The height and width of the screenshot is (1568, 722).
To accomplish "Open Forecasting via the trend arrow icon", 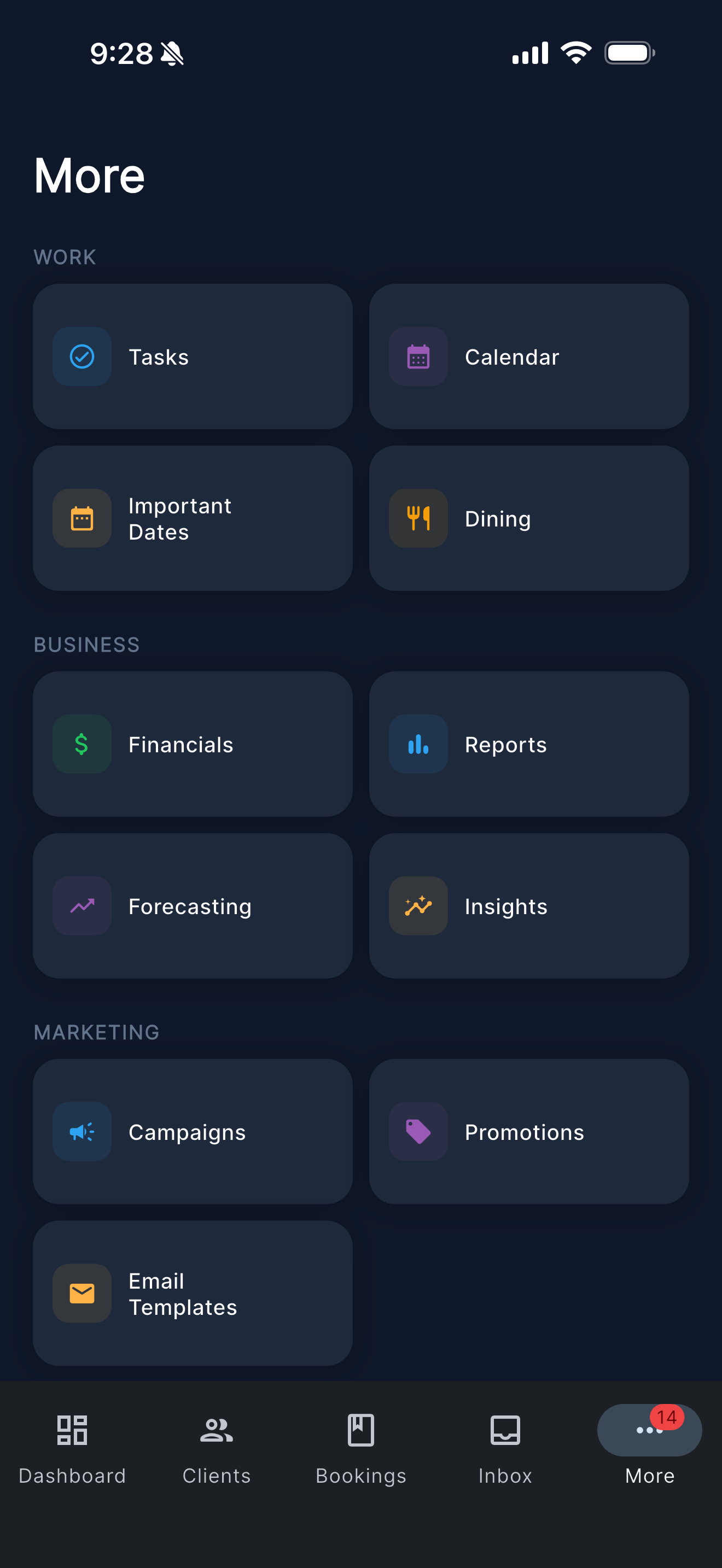I will point(81,906).
